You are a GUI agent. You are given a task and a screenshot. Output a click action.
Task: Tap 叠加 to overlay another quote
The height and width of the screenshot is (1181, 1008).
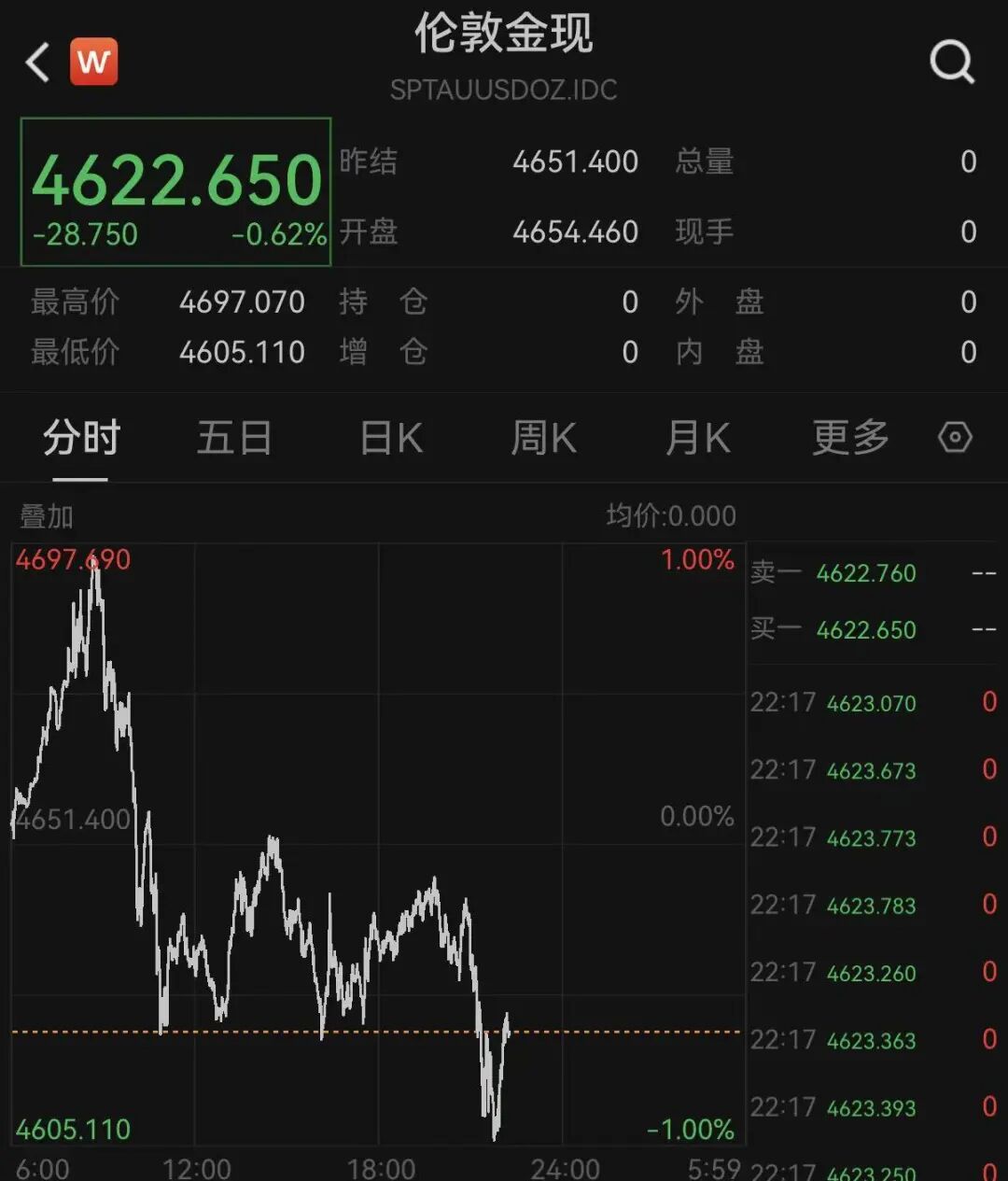(x=47, y=516)
